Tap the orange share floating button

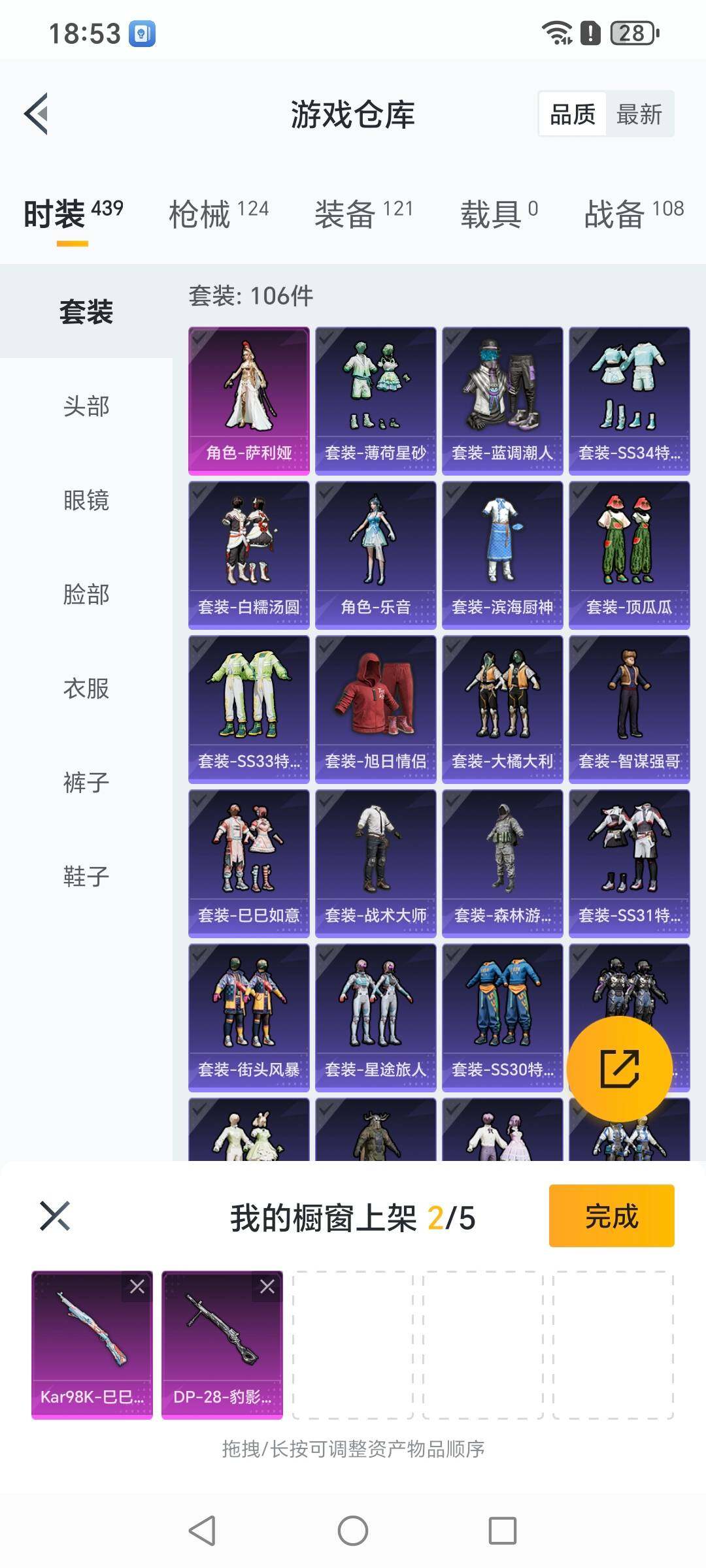(619, 1069)
